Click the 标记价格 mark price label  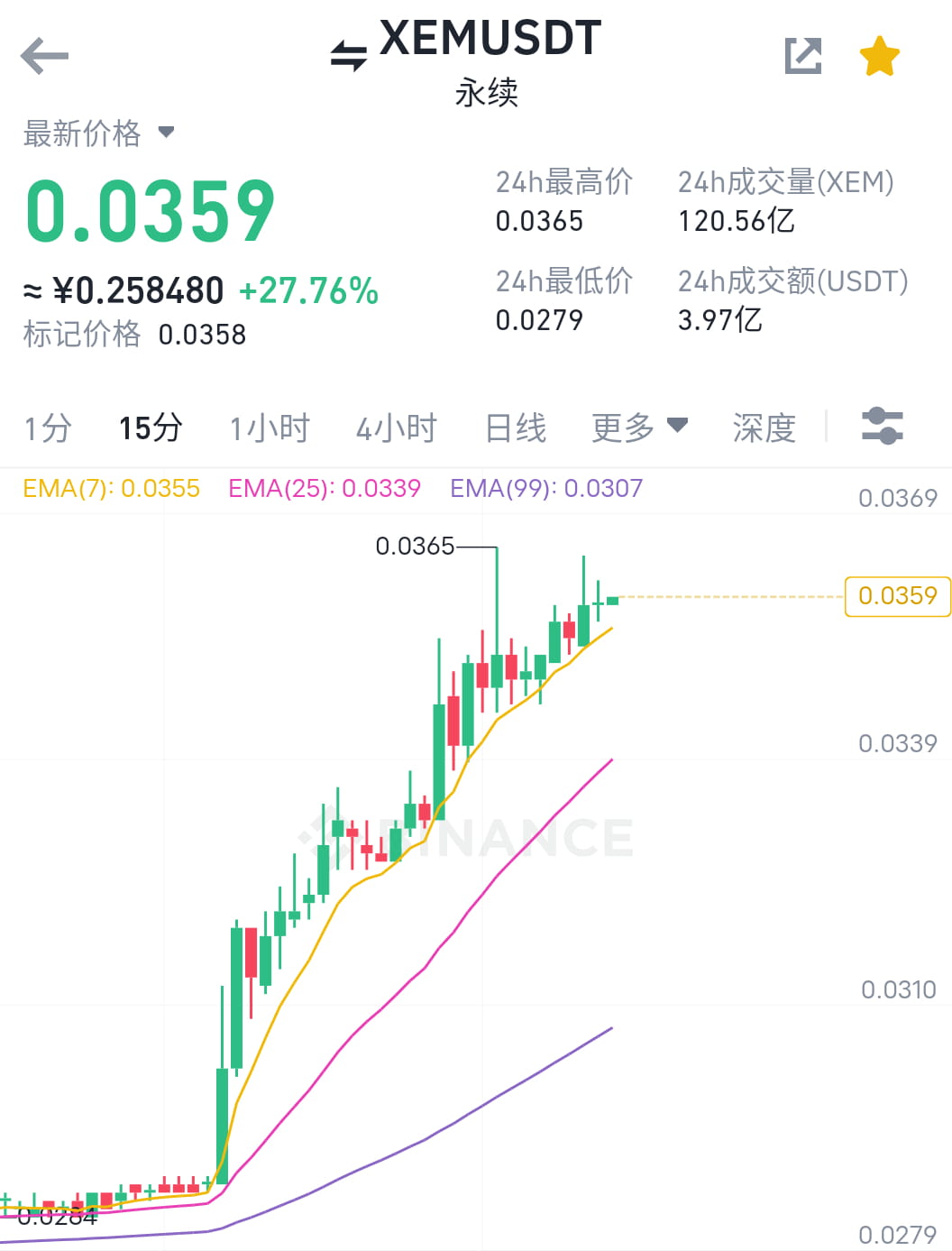82,335
